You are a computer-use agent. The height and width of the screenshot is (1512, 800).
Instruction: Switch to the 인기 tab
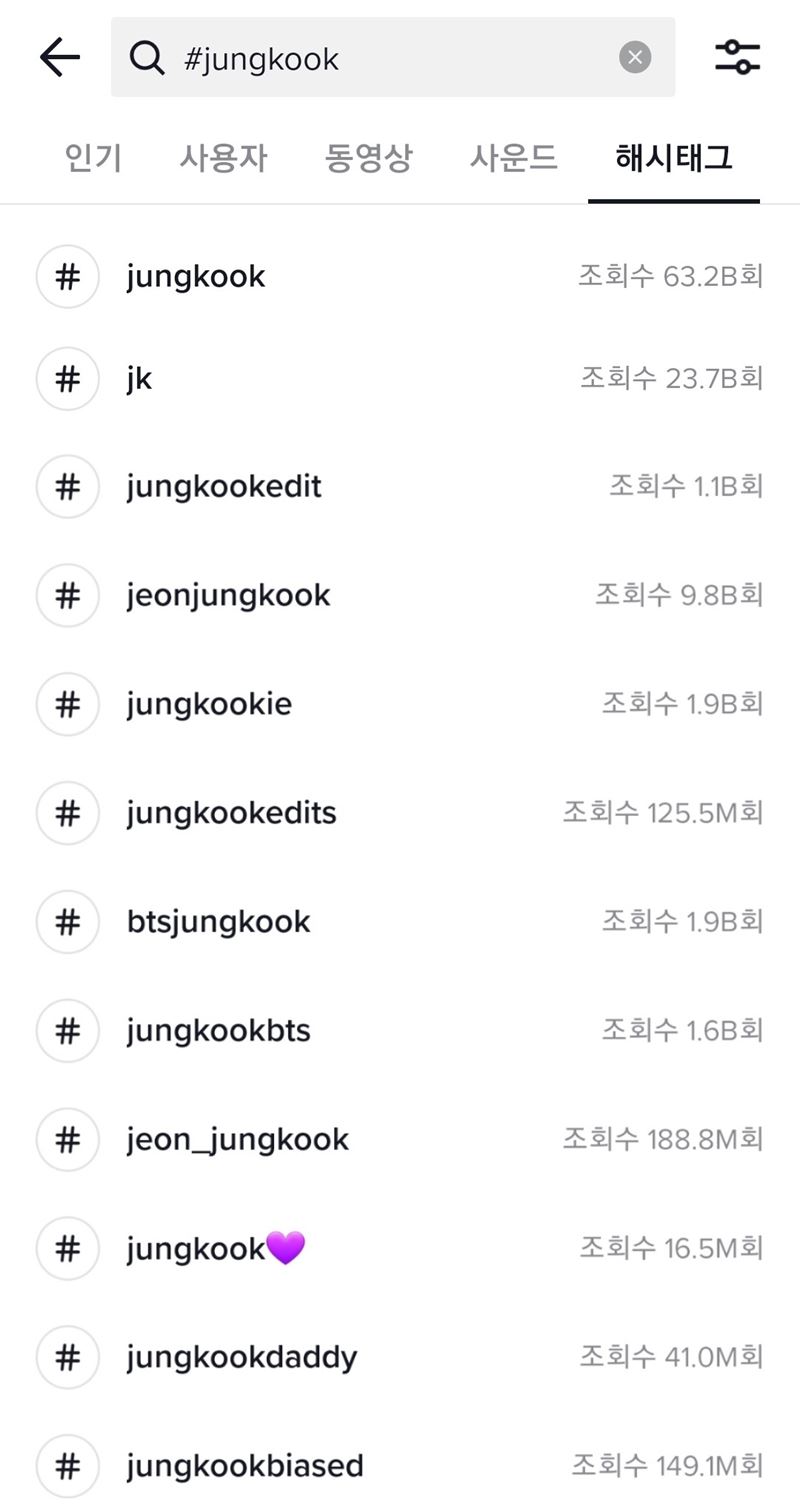click(93, 158)
